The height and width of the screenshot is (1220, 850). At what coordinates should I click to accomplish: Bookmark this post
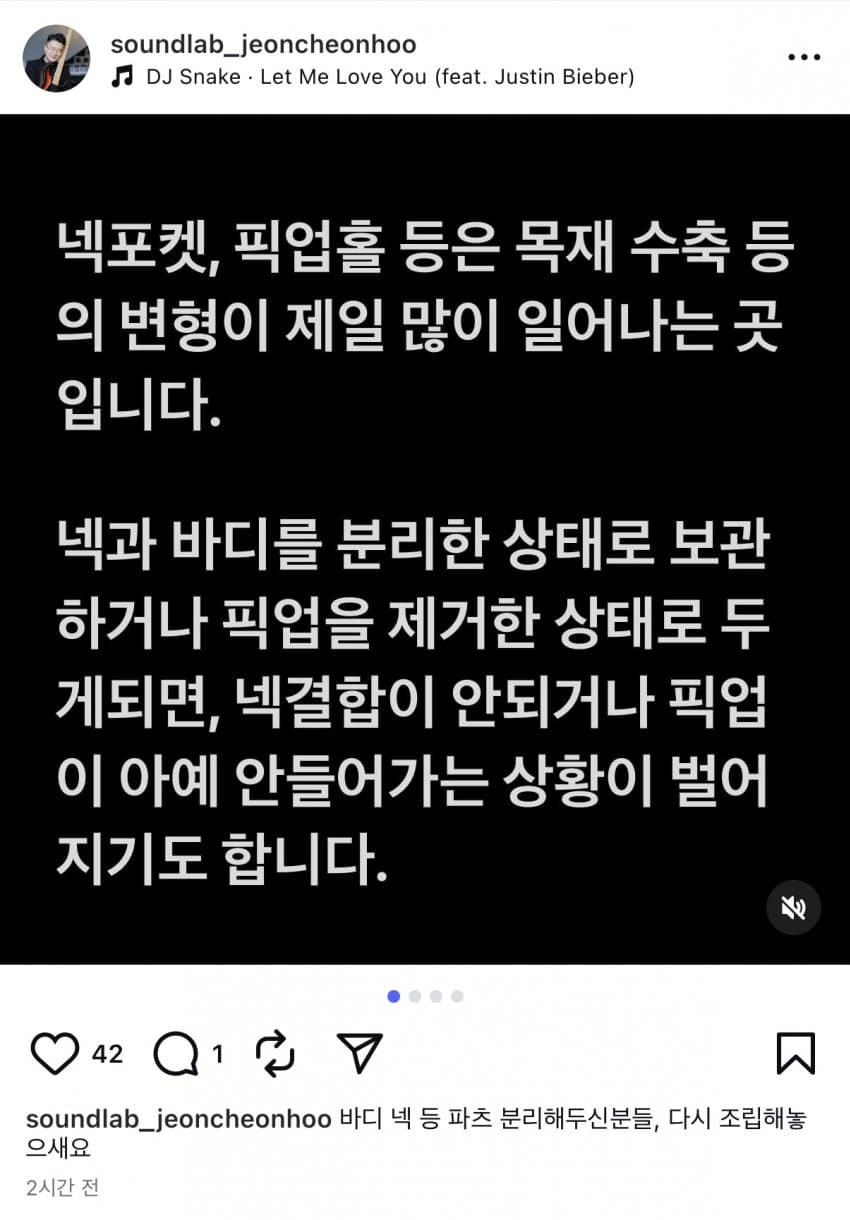click(x=795, y=1054)
